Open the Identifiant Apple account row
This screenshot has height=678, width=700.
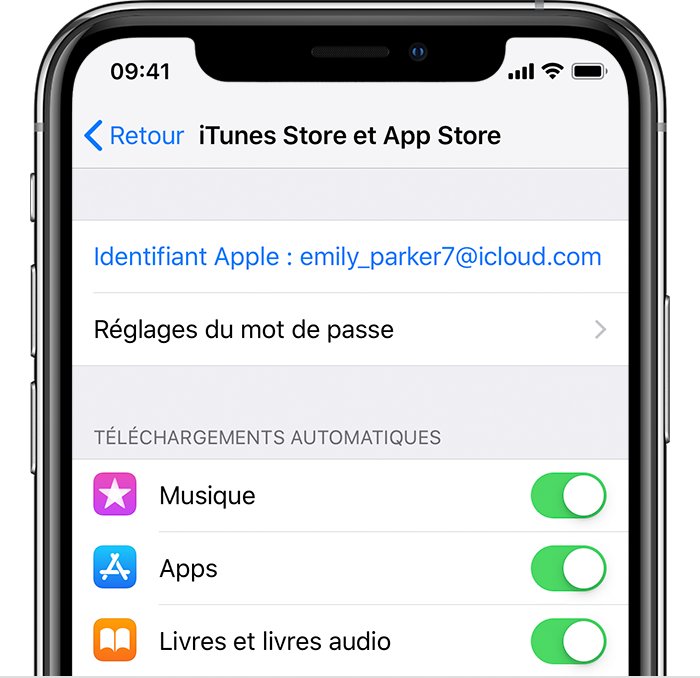347,257
